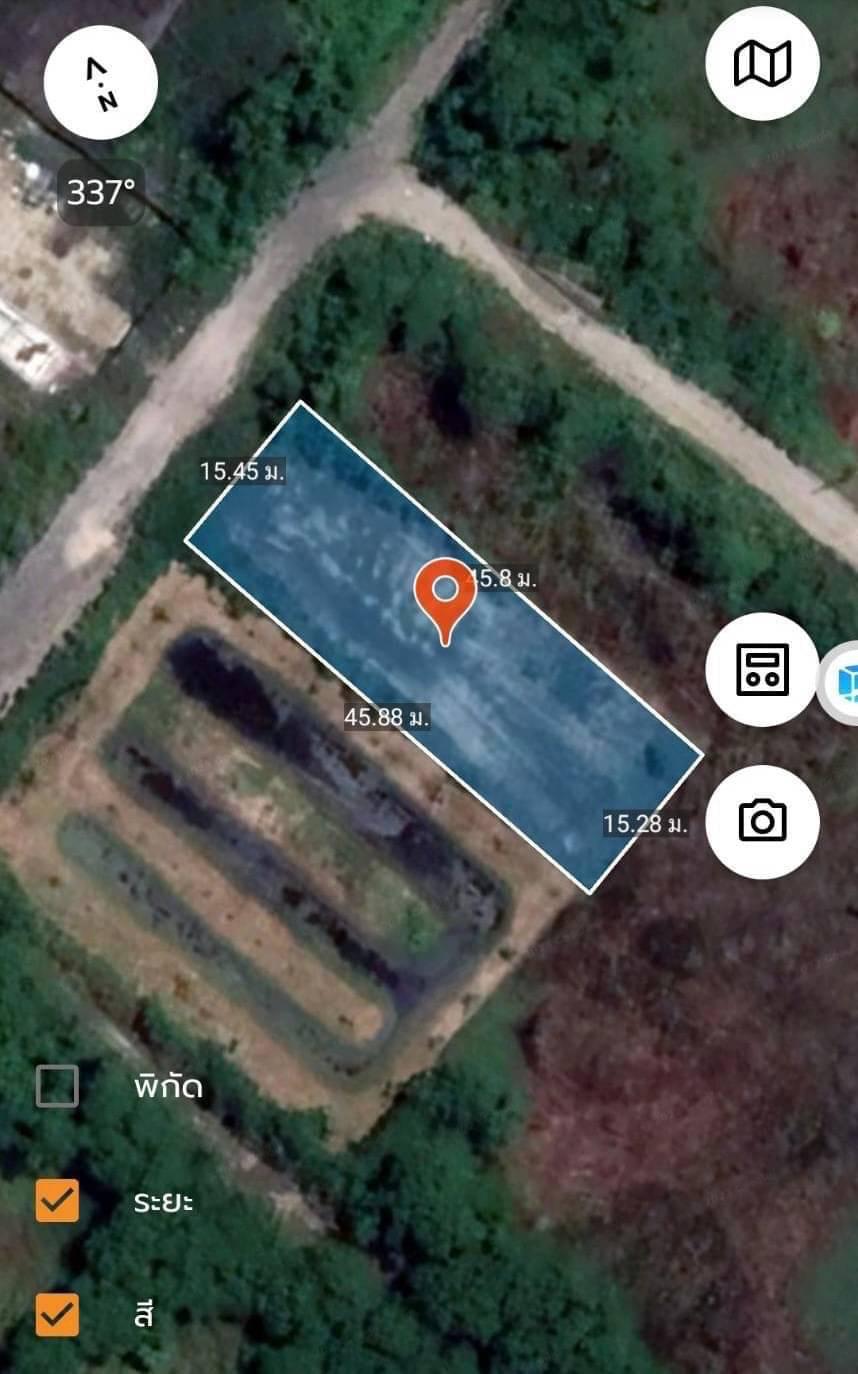Open the 3D cube button

click(x=844, y=682)
